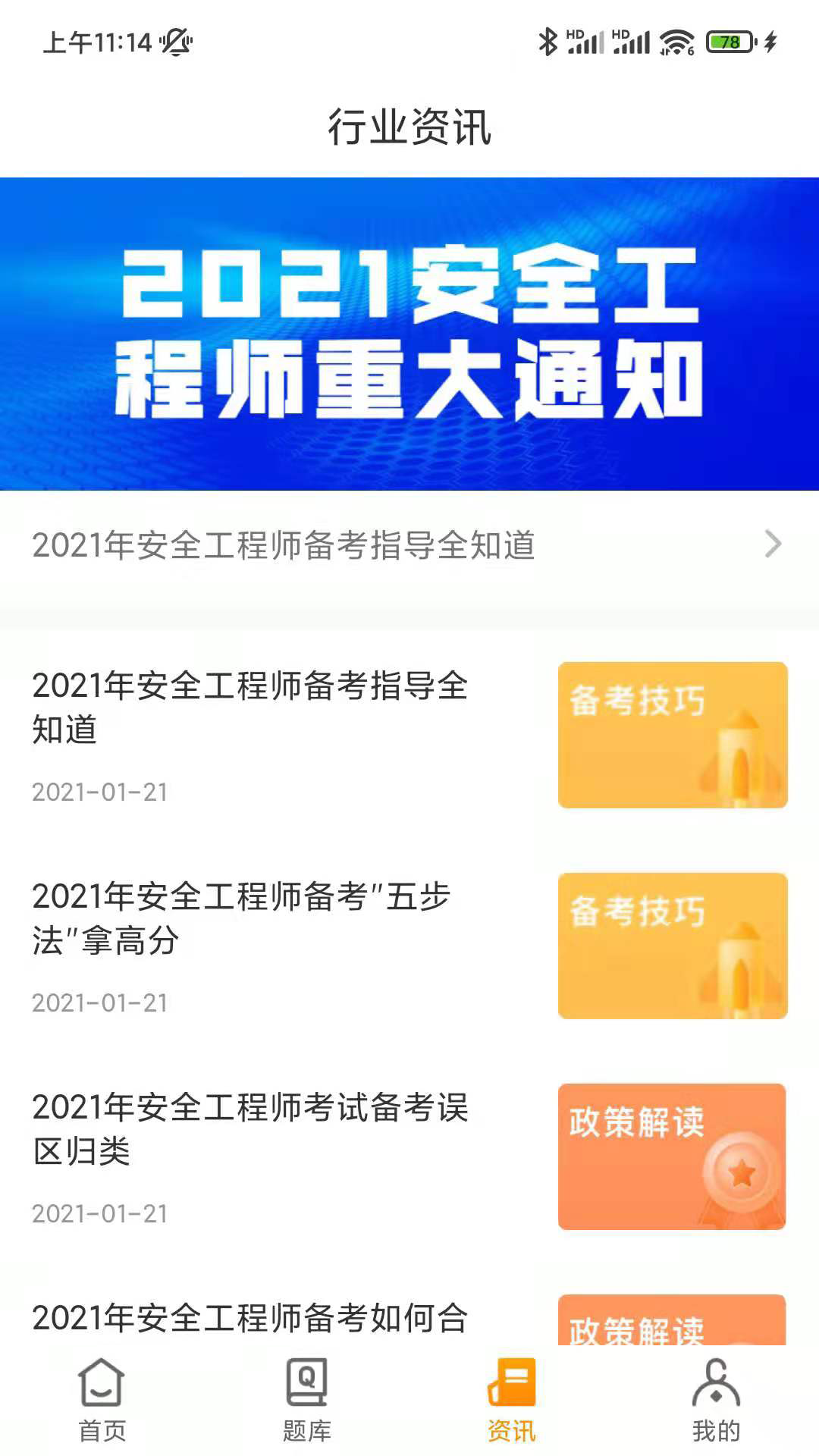Tap the 政策解读 star badge thumbnail
This screenshot has width=819, height=1456.
672,1156
